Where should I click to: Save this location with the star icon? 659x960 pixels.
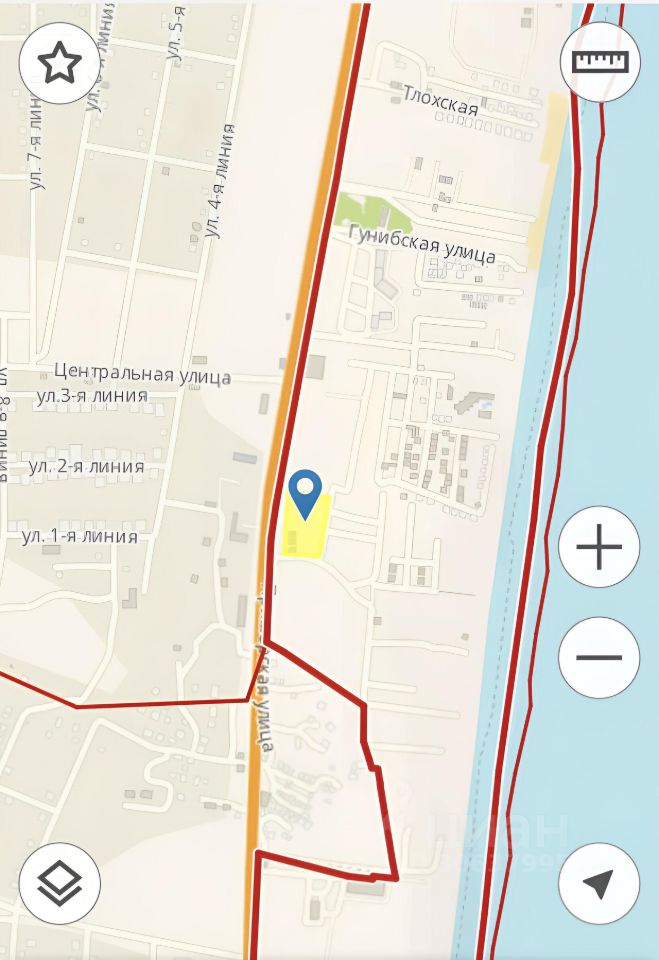coord(59,63)
